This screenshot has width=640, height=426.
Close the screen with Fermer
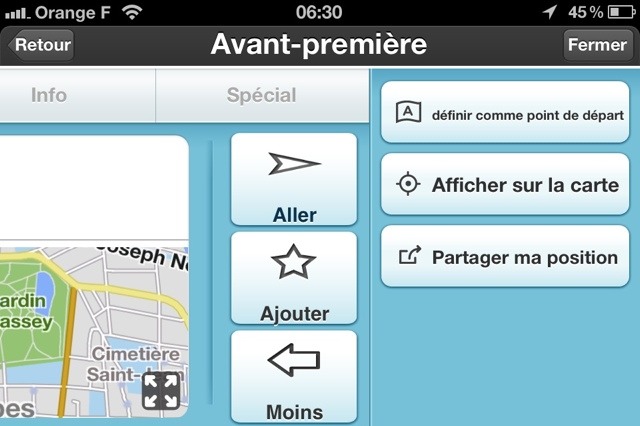tap(597, 46)
